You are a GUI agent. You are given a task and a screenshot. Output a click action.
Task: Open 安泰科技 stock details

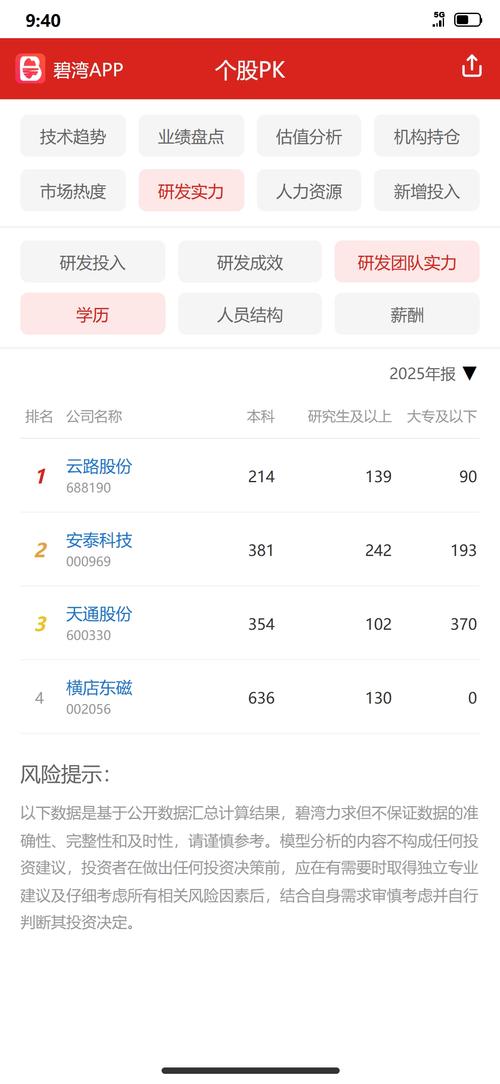pos(99,540)
